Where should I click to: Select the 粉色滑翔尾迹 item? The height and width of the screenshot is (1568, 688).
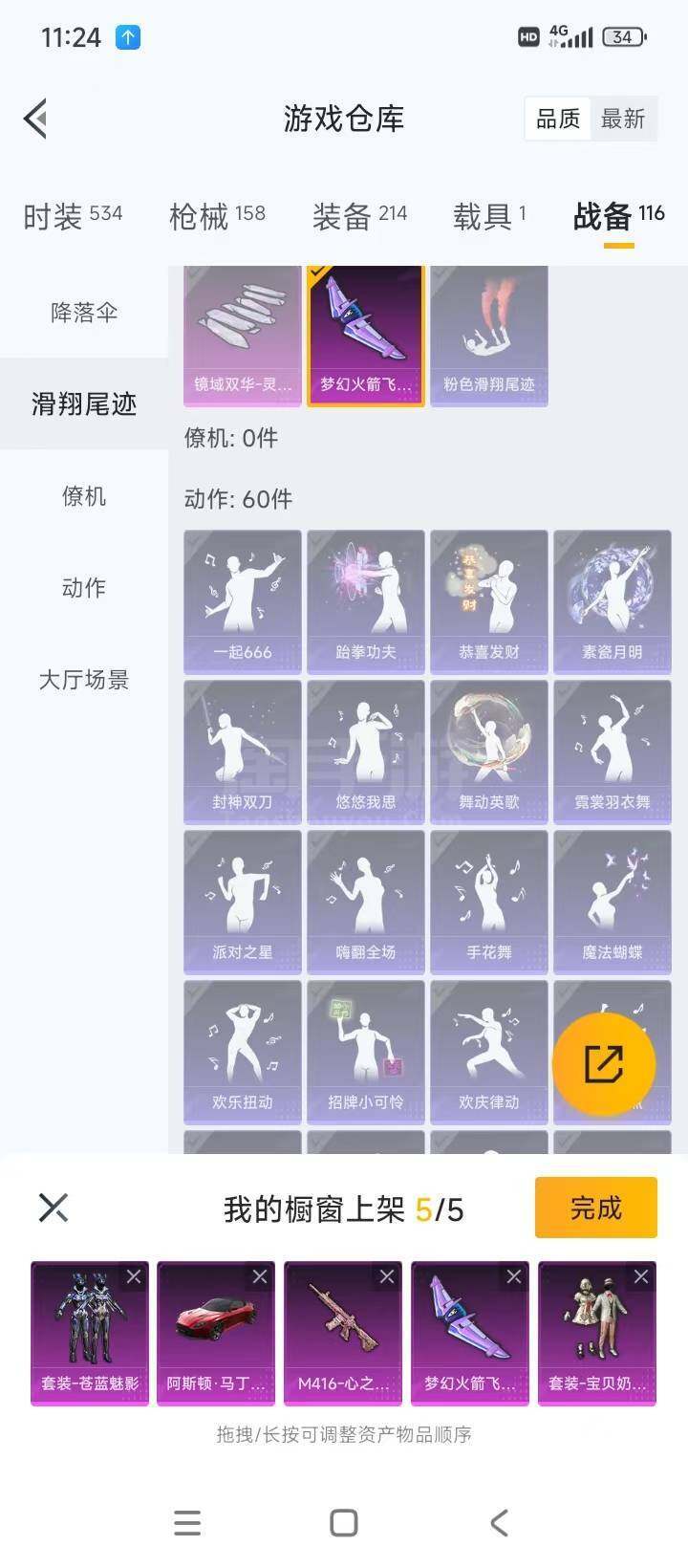(x=489, y=337)
